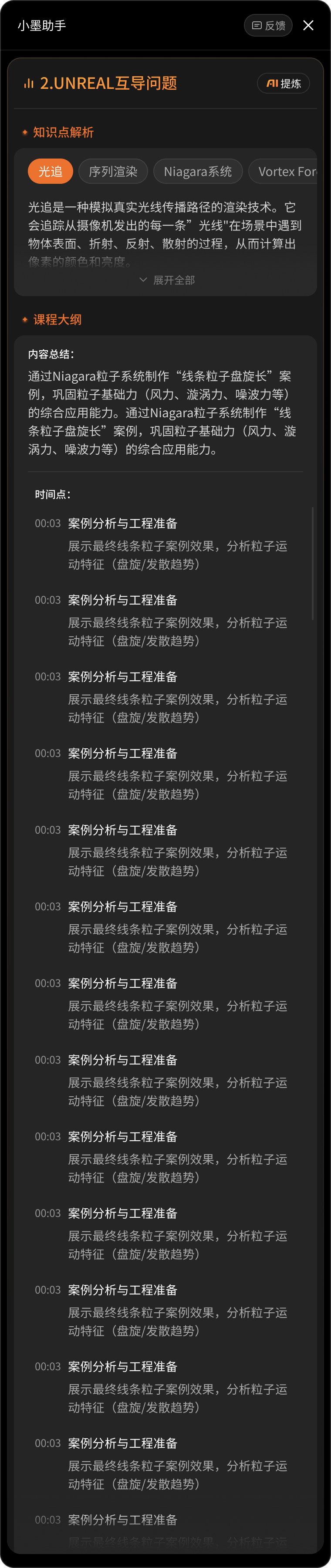Close the 小墨助手 panel
Image resolution: width=331 pixels, height=1568 pixels.
click(308, 26)
